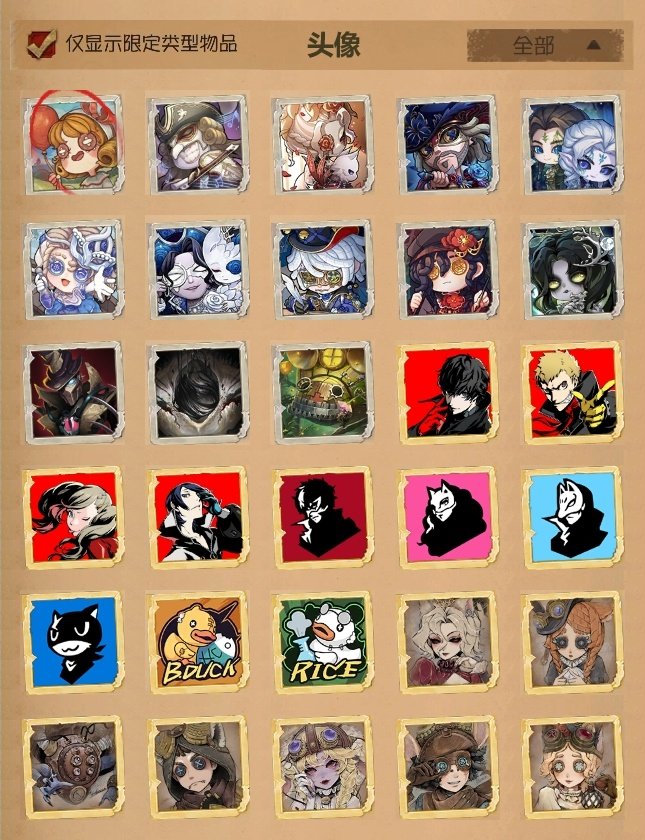The height and width of the screenshot is (840, 645).
Task: Choose the steampunk diving helmet avatar
Action: pos(71,765)
